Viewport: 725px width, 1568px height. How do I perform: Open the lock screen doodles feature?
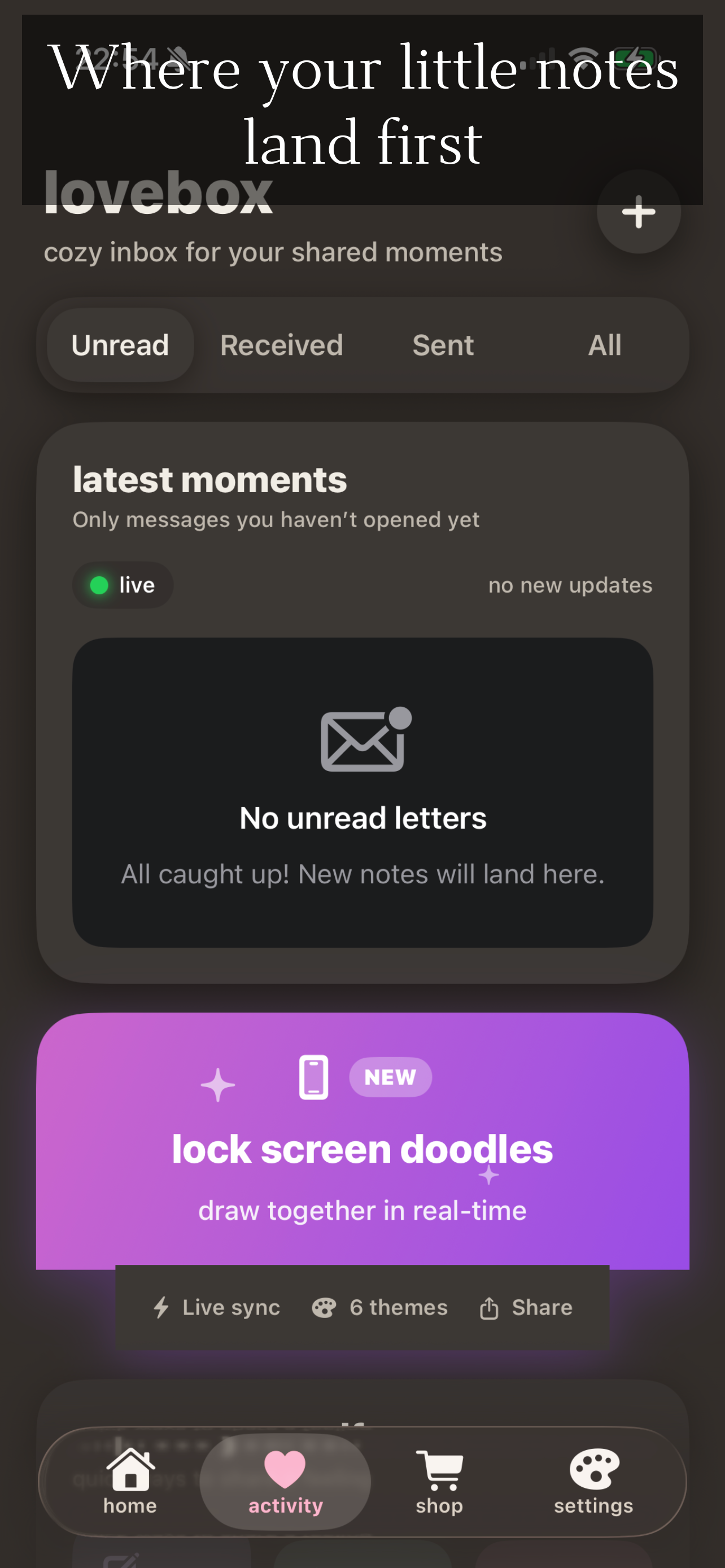coord(362,1149)
